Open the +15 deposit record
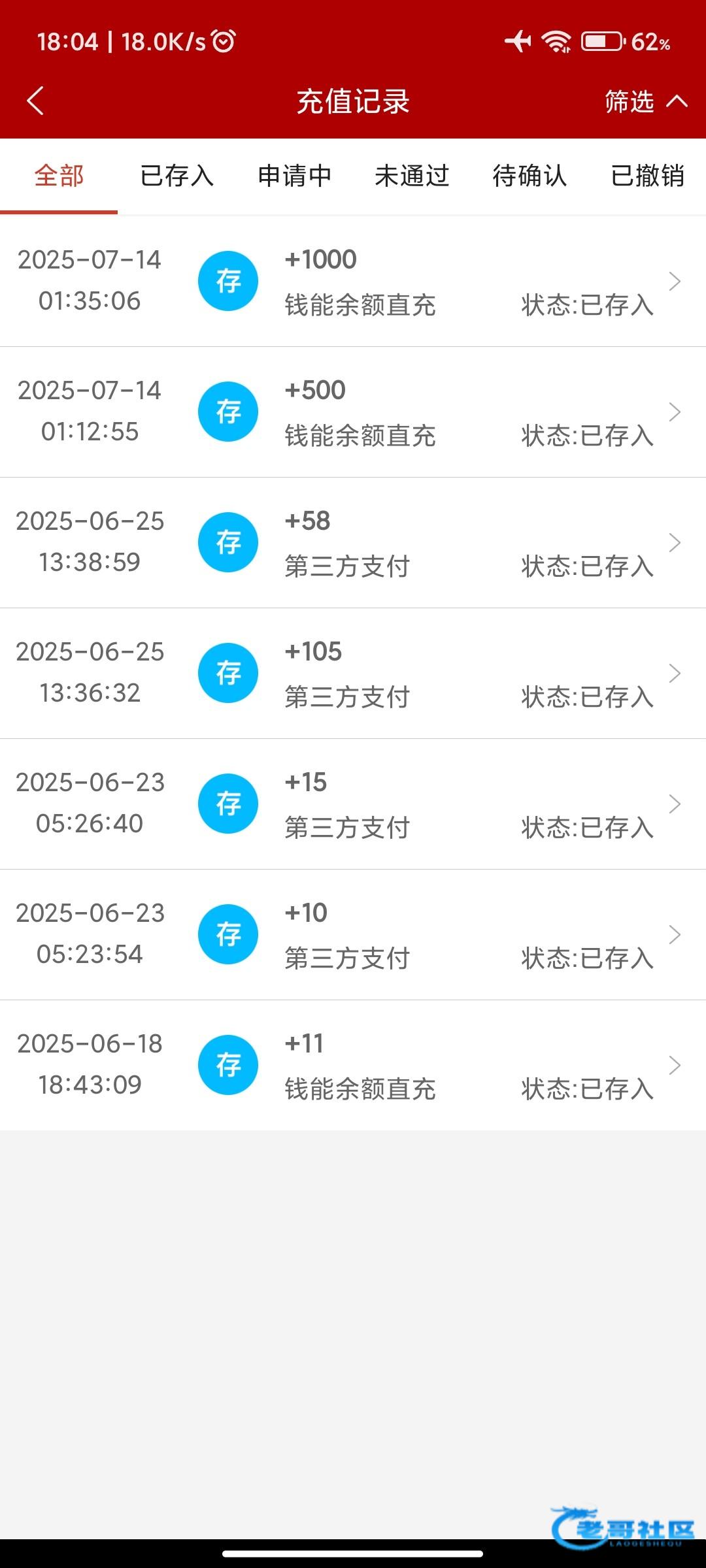Viewport: 706px width, 1568px height. tap(353, 804)
